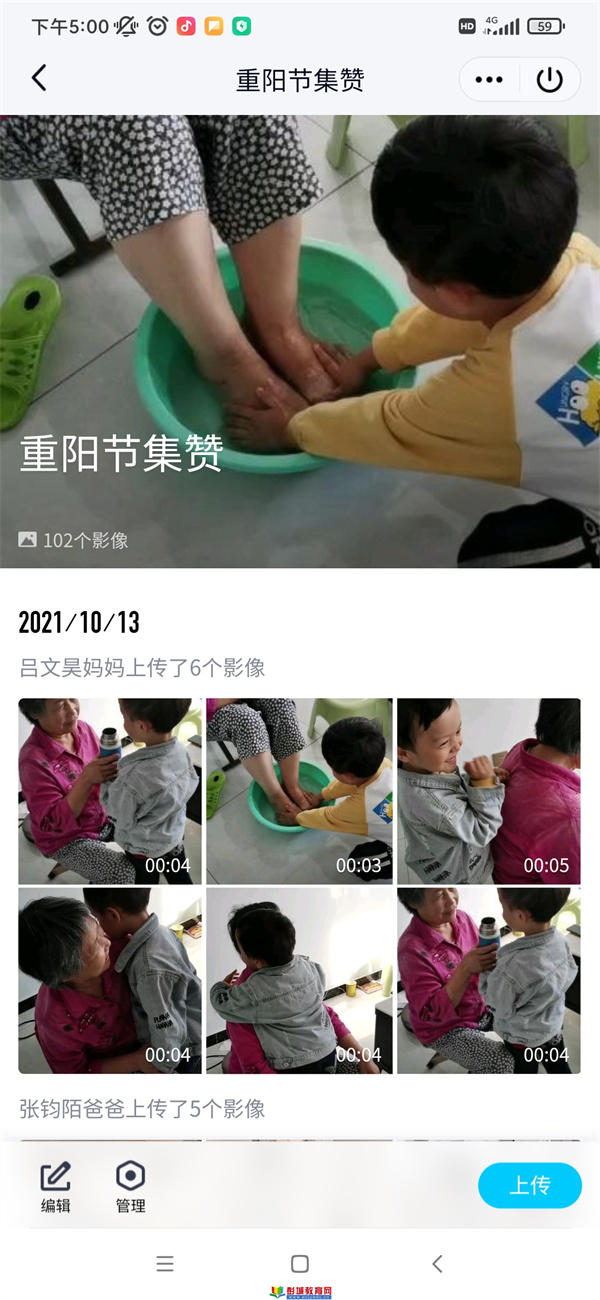Go back using the top-left arrow
The width and height of the screenshot is (600, 1300).
tap(39, 79)
